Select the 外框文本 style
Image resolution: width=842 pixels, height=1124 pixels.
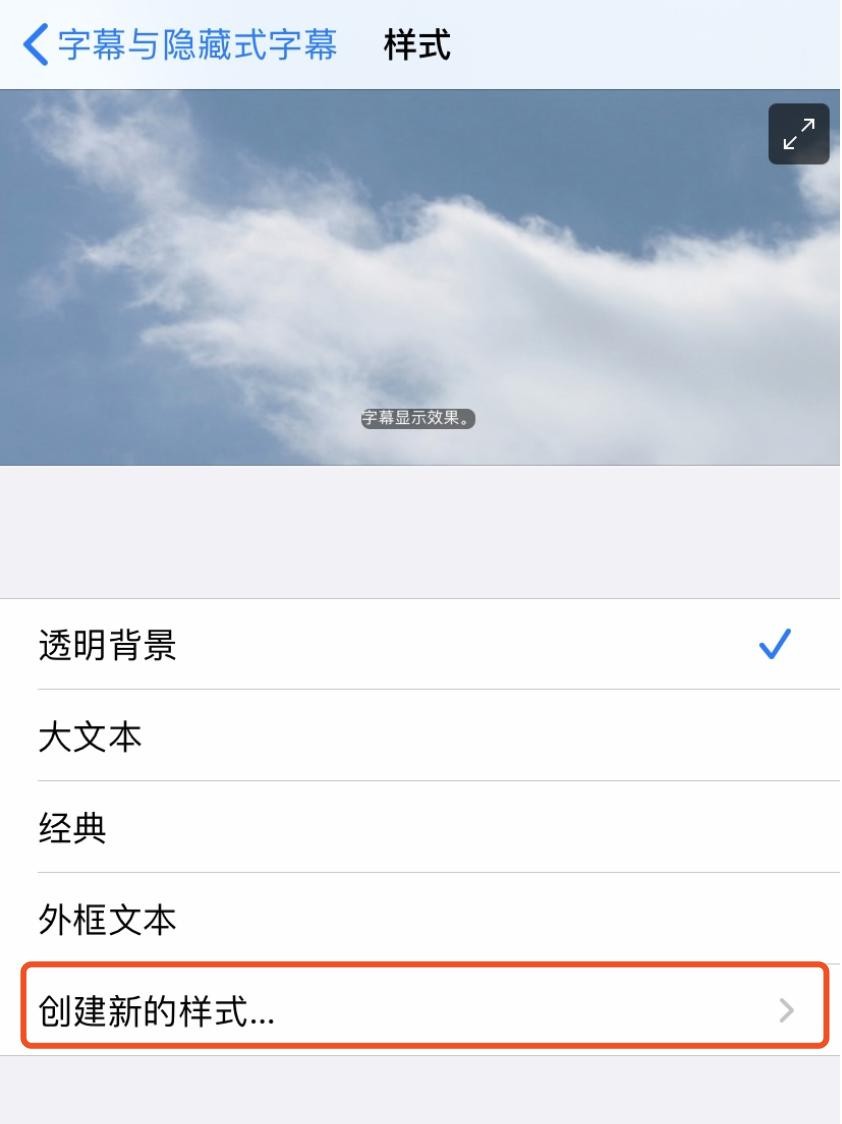coord(420,918)
